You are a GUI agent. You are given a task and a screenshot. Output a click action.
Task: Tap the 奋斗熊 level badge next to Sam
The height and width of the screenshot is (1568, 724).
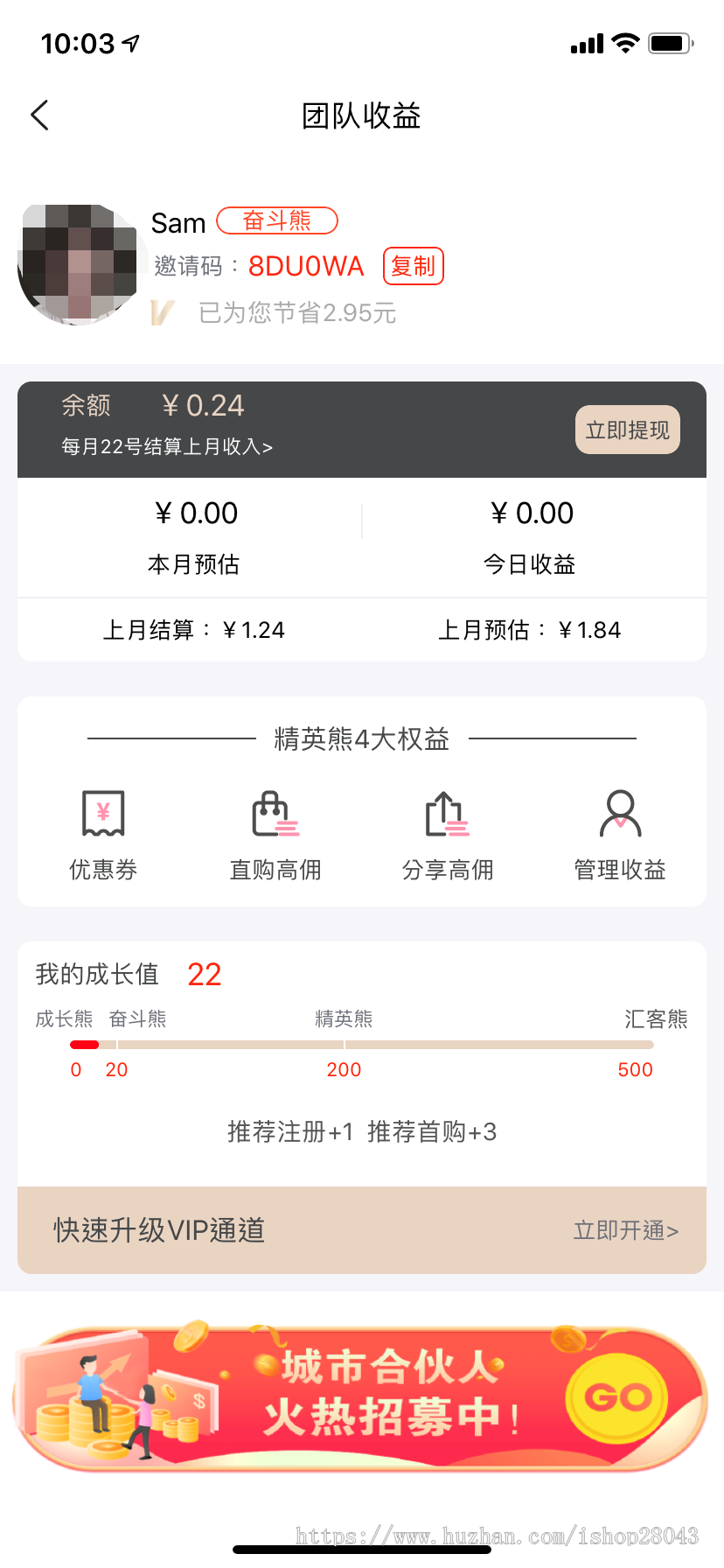coord(277,220)
